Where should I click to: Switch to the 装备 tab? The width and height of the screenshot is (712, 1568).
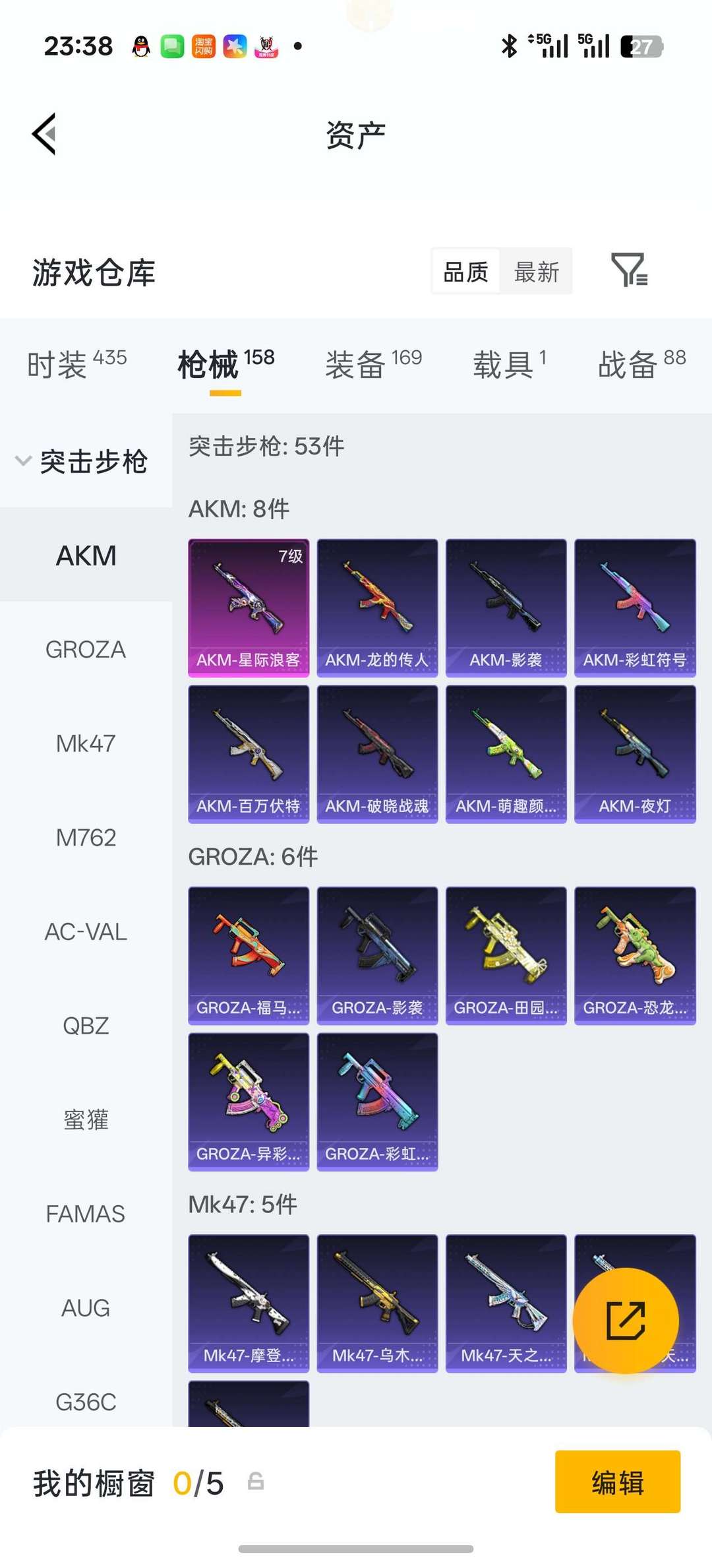point(373,364)
